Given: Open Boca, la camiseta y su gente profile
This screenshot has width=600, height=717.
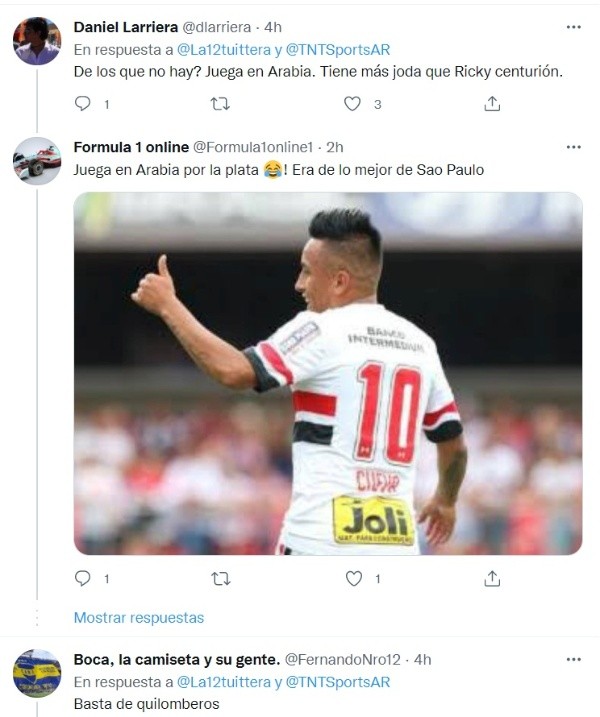Looking at the screenshot, I should 37,673.
